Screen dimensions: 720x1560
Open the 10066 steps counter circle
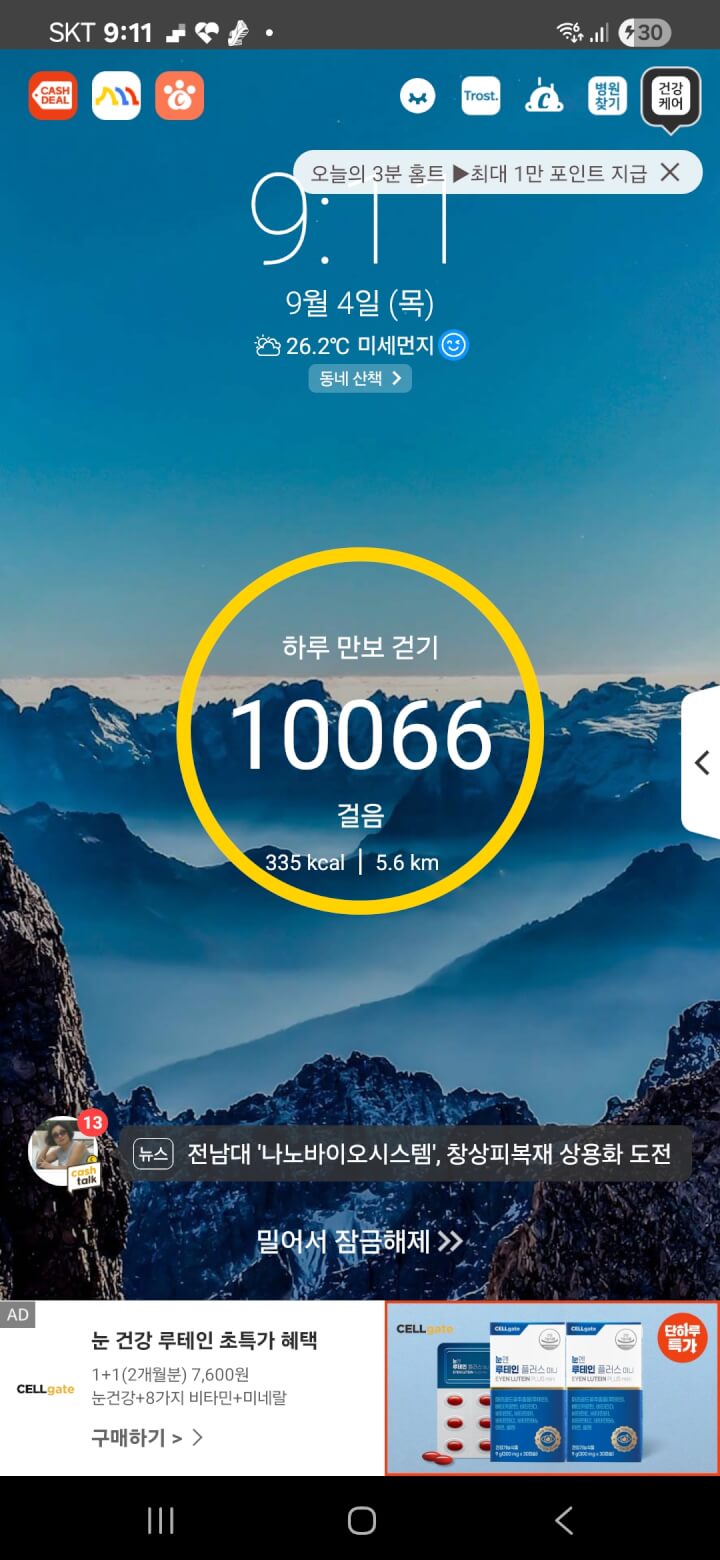(x=360, y=730)
